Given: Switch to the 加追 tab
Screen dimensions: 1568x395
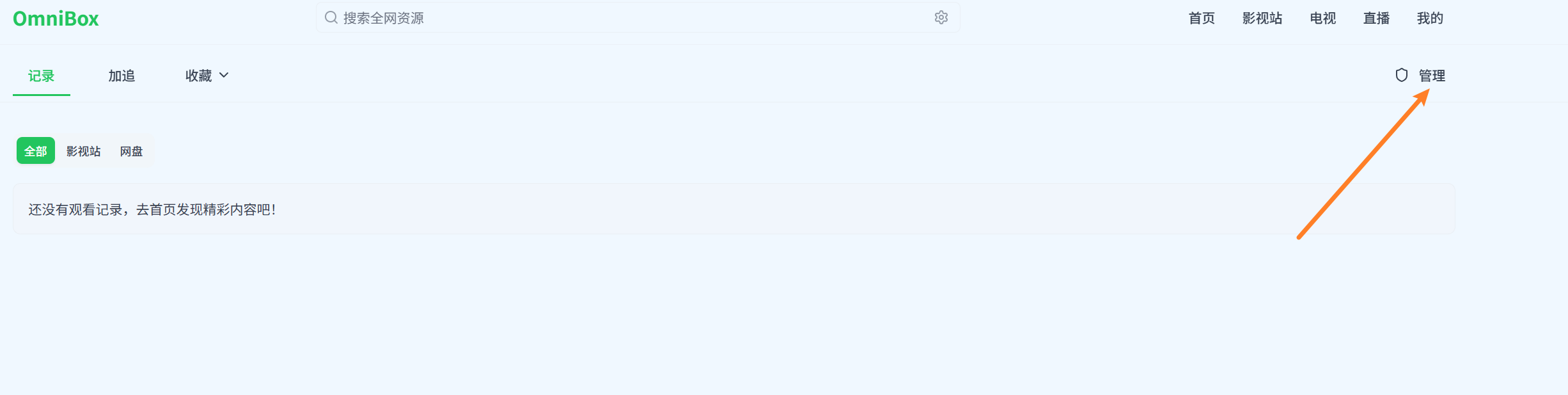Looking at the screenshot, I should [x=122, y=76].
